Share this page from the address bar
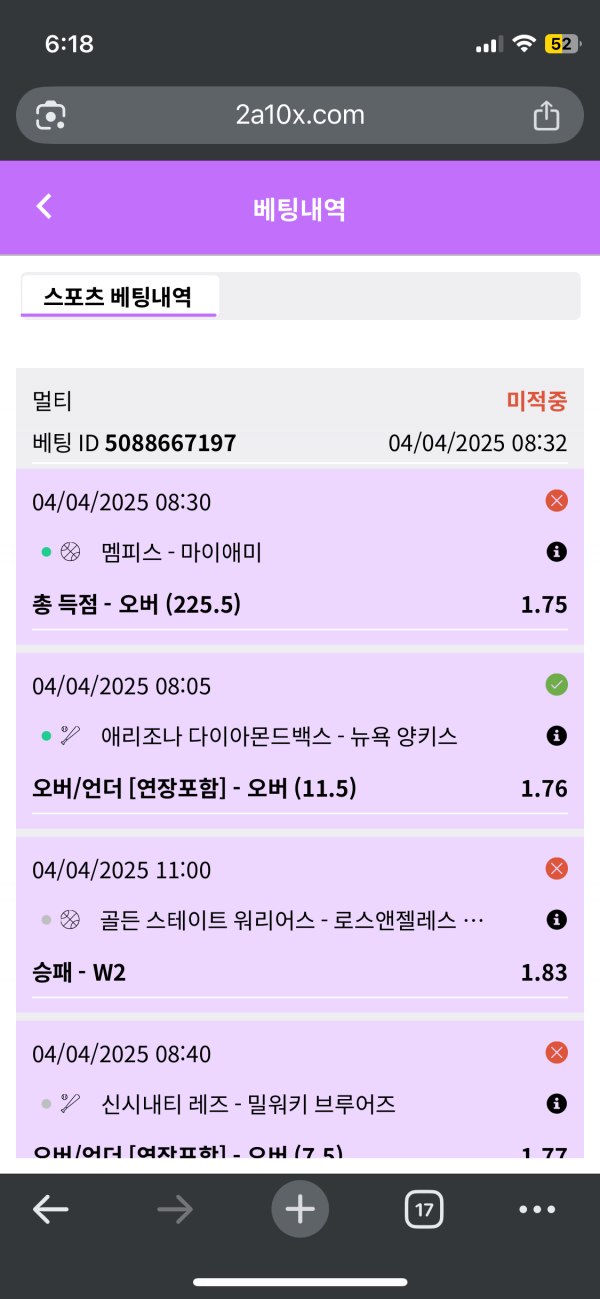600x1299 pixels. 546,115
